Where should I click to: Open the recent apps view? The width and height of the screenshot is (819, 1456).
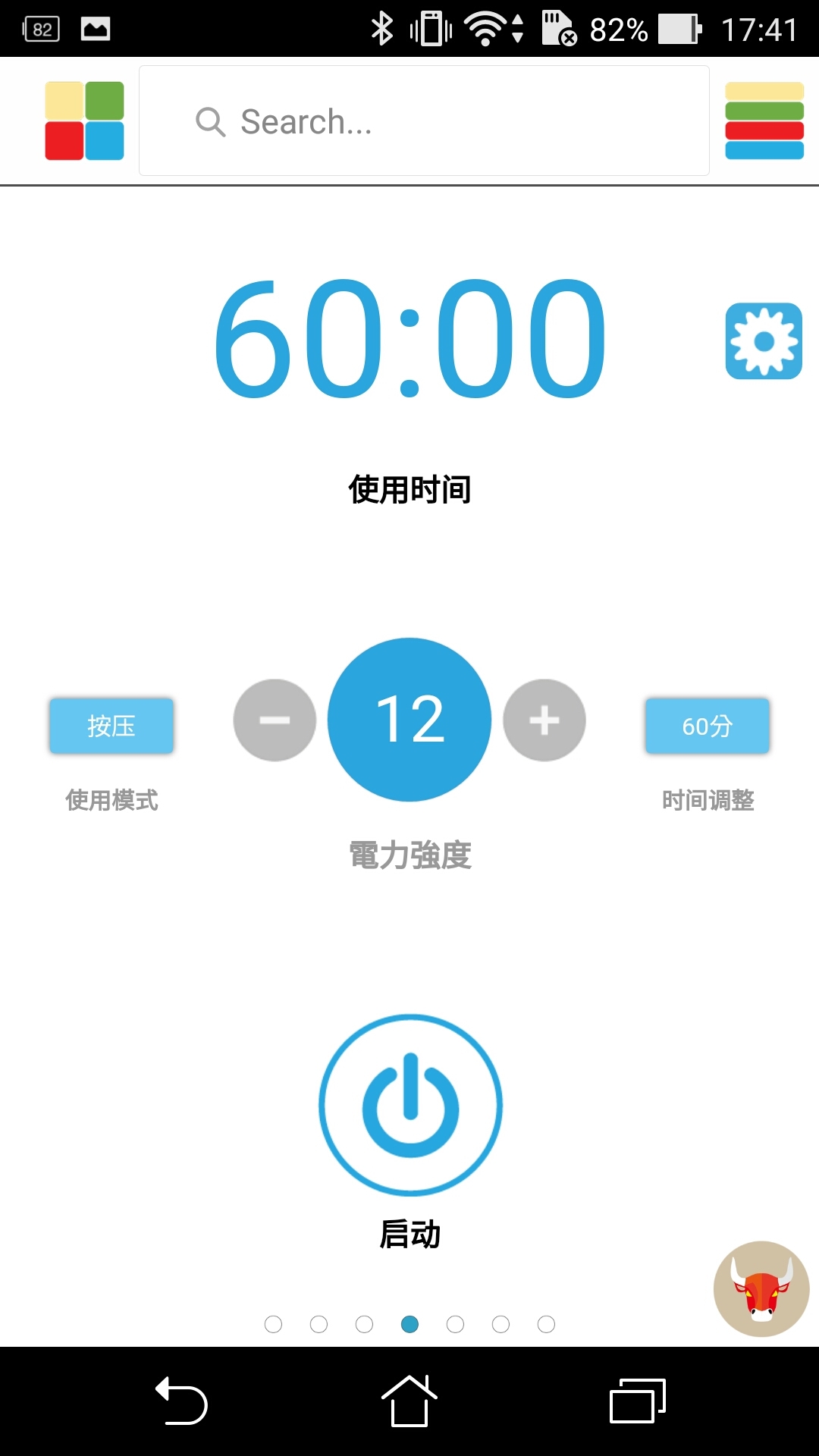click(637, 1401)
